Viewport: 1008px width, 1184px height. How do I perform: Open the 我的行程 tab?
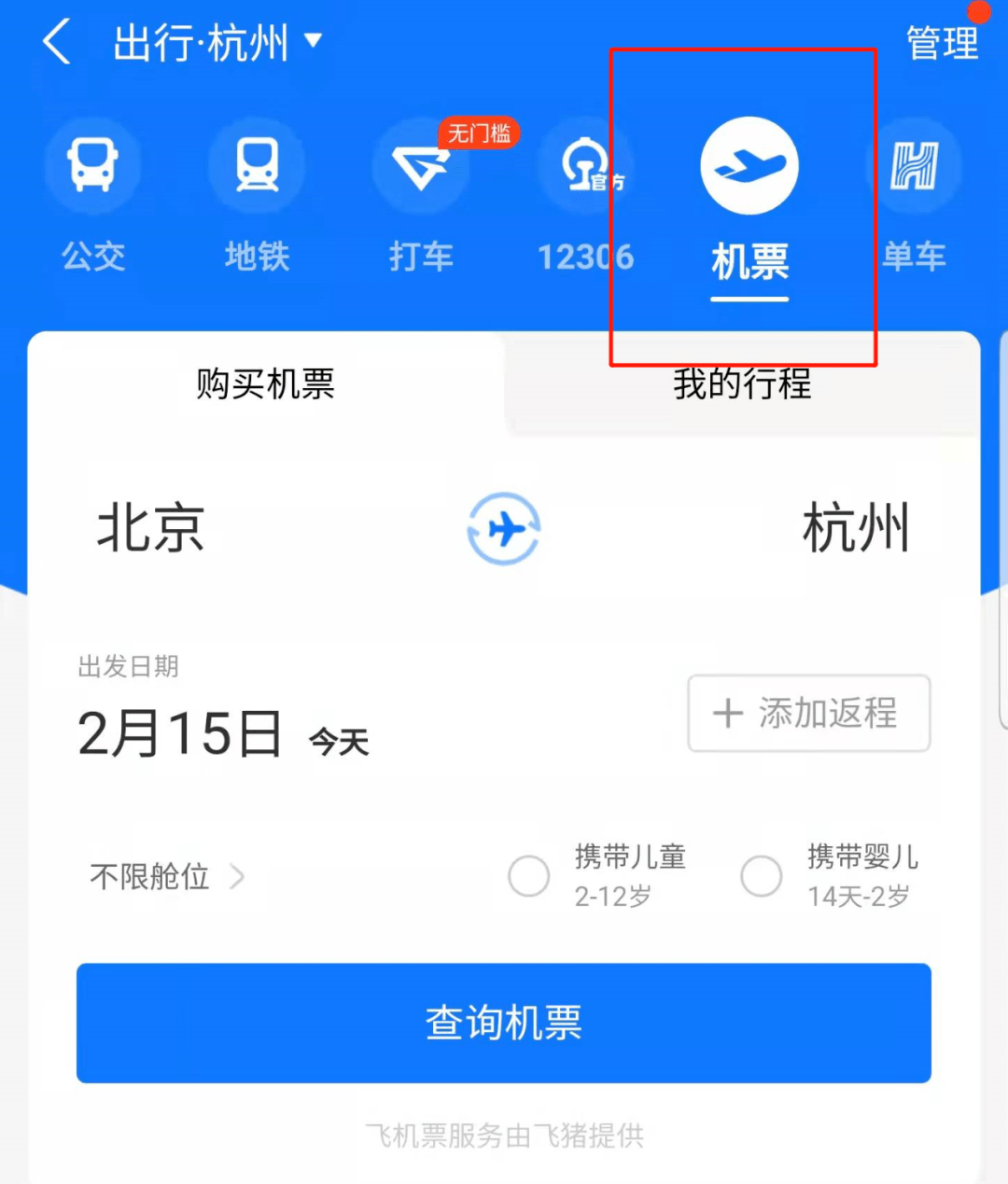point(742,383)
